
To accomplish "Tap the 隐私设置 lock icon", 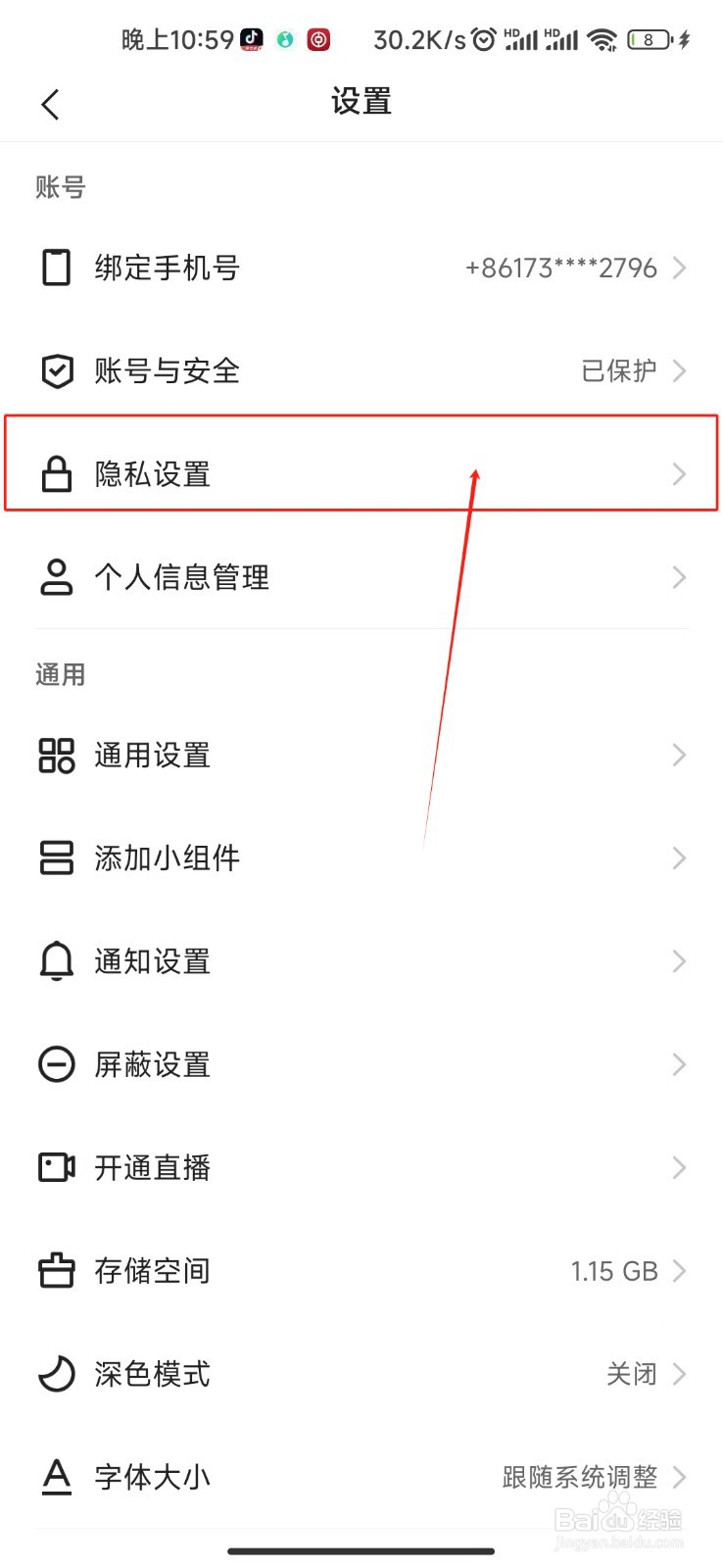I will point(57,474).
